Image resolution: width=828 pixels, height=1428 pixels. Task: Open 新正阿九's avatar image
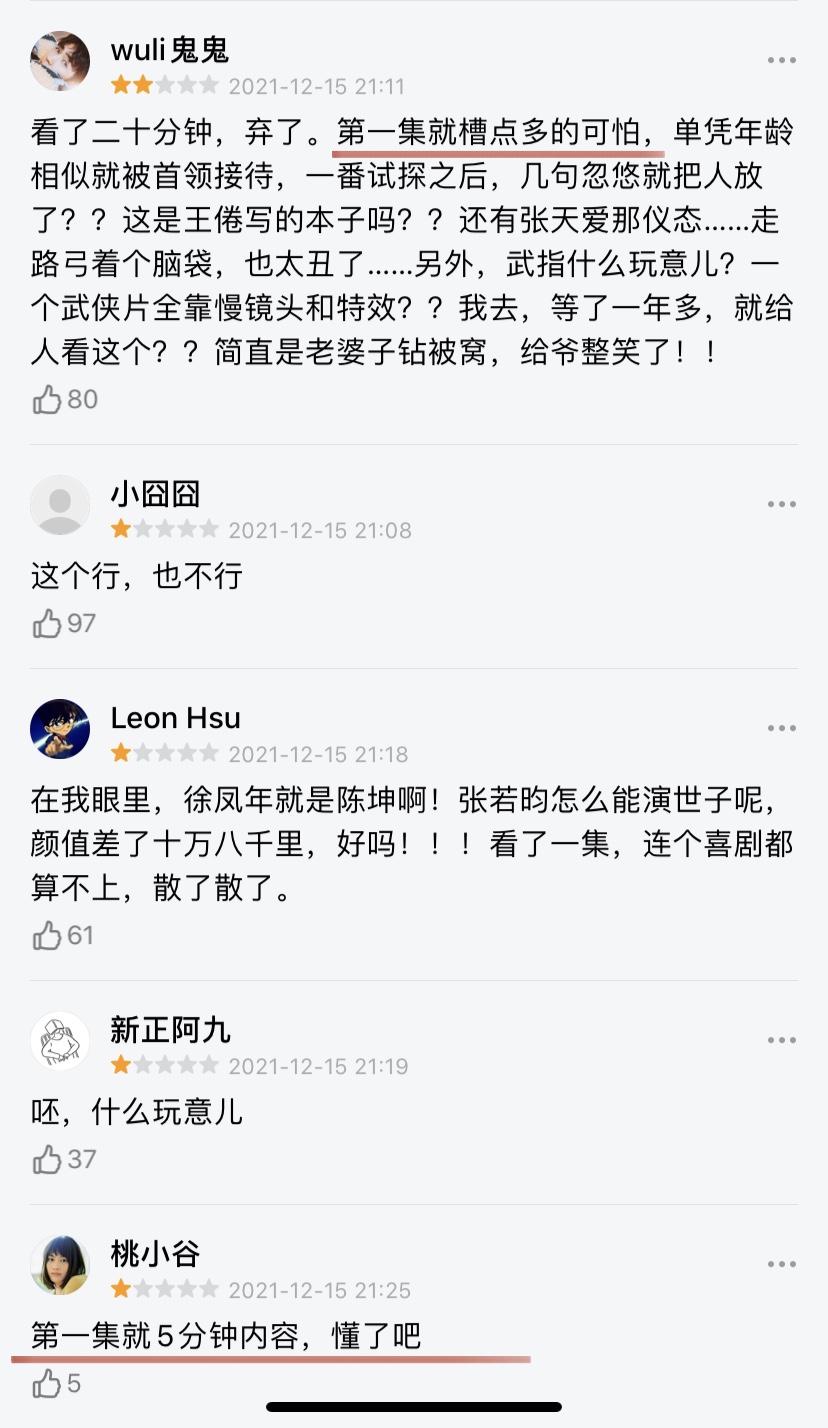[60, 1039]
